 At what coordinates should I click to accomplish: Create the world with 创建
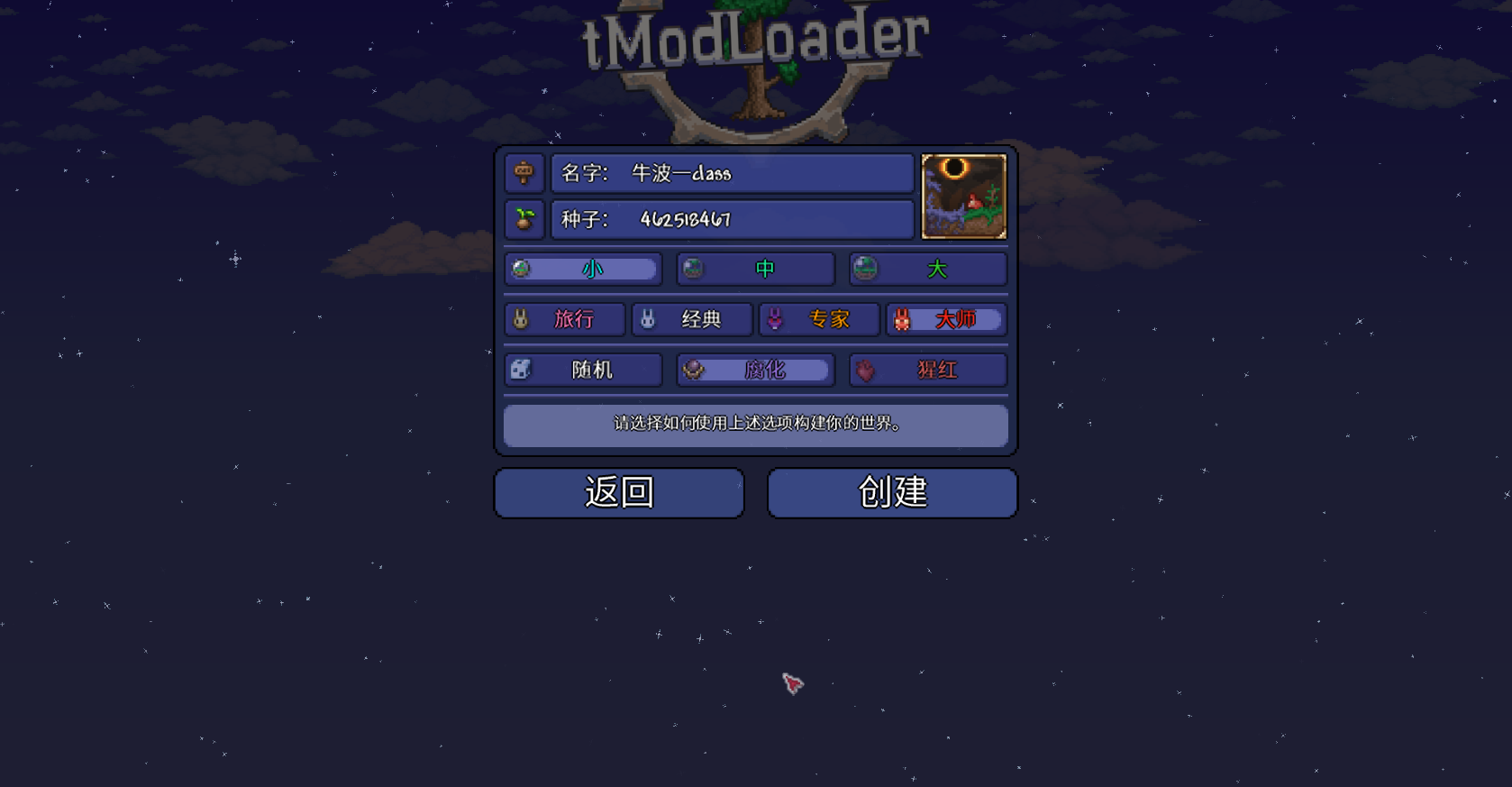[892, 492]
